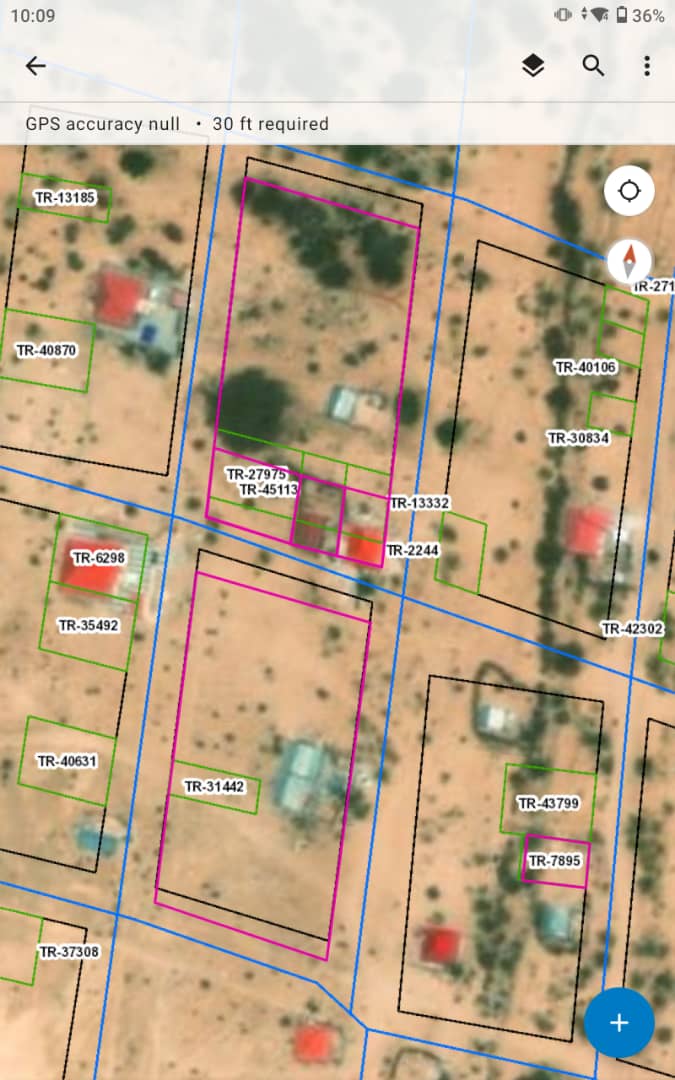
Task: Center the map on my location
Action: coord(629,191)
